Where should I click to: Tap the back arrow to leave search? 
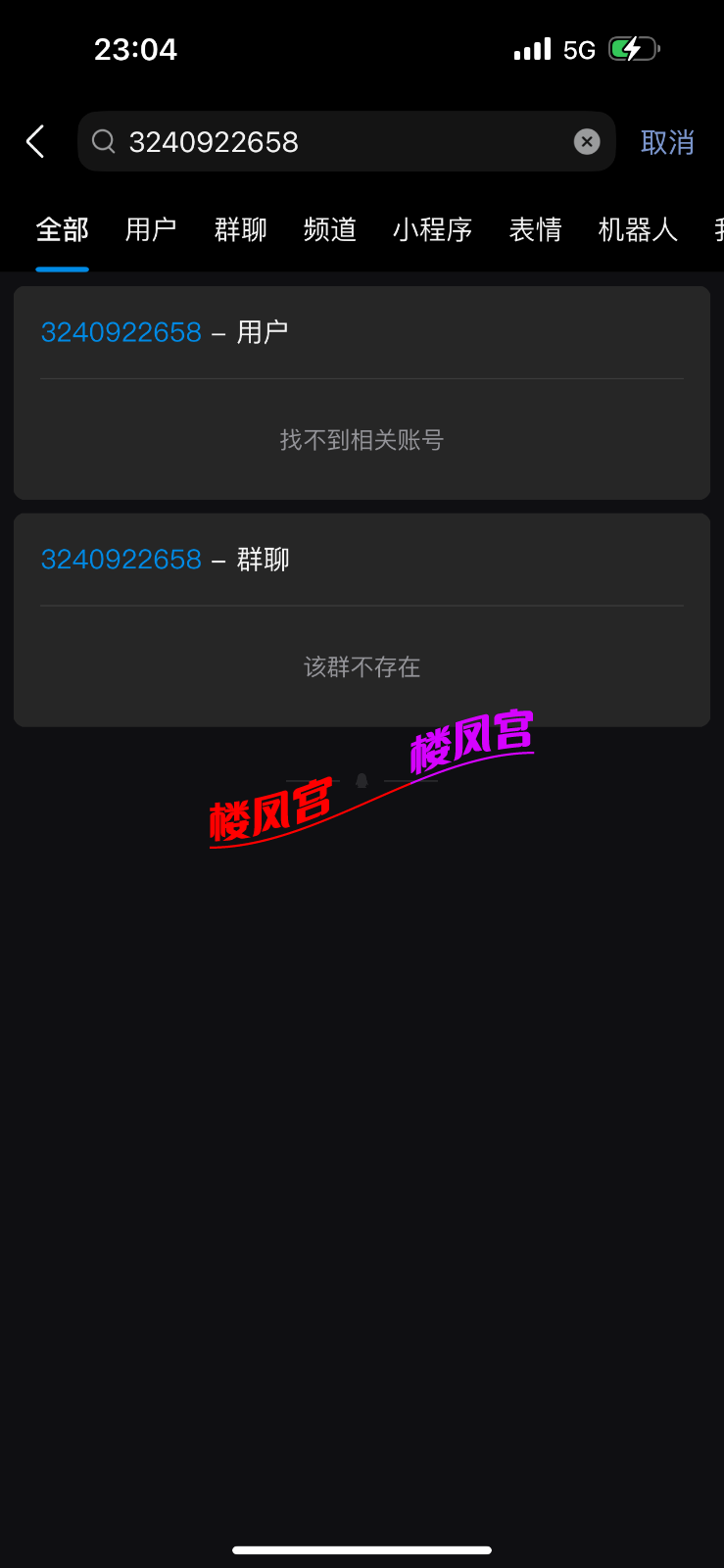click(35, 141)
